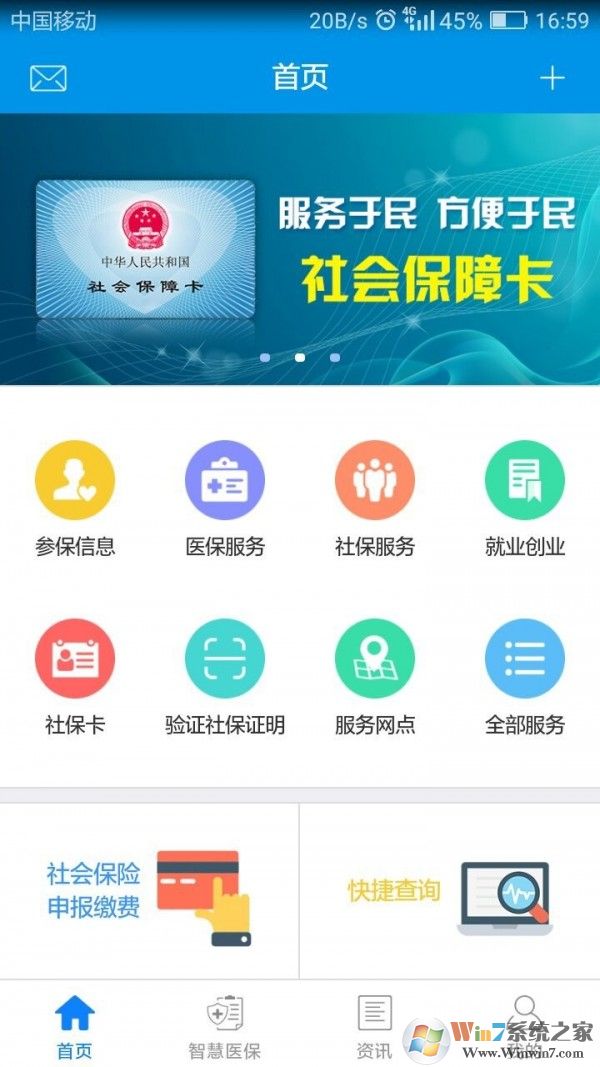The width and height of the screenshot is (600, 1067).
Task: Open 快捷查询 card
Action: [x=450, y=892]
